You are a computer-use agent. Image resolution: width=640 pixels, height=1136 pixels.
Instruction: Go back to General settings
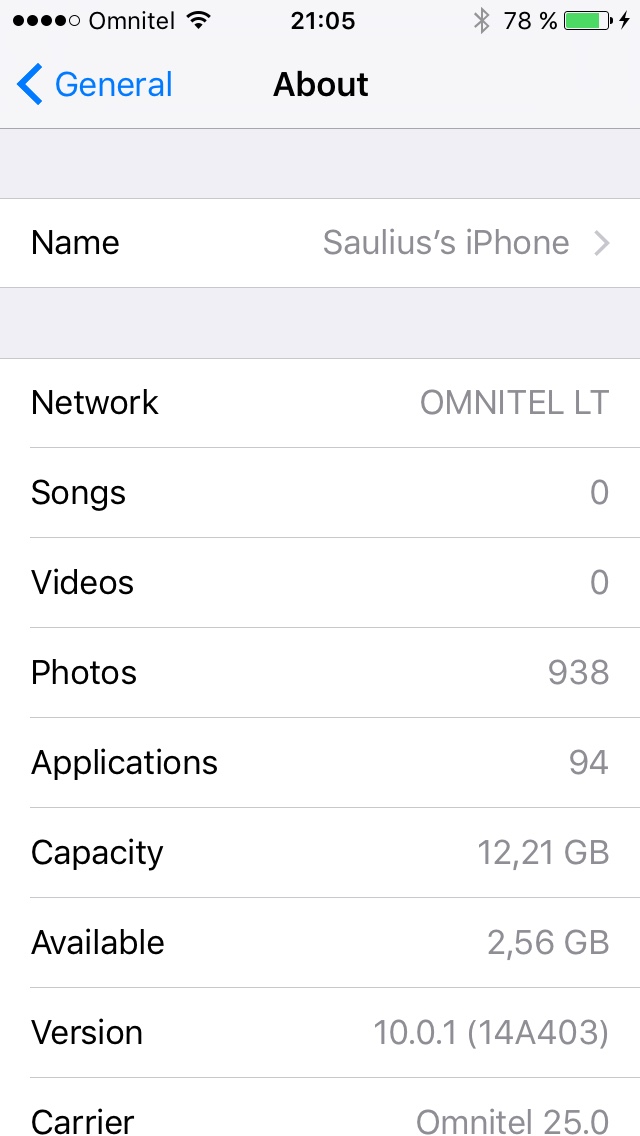click(95, 85)
